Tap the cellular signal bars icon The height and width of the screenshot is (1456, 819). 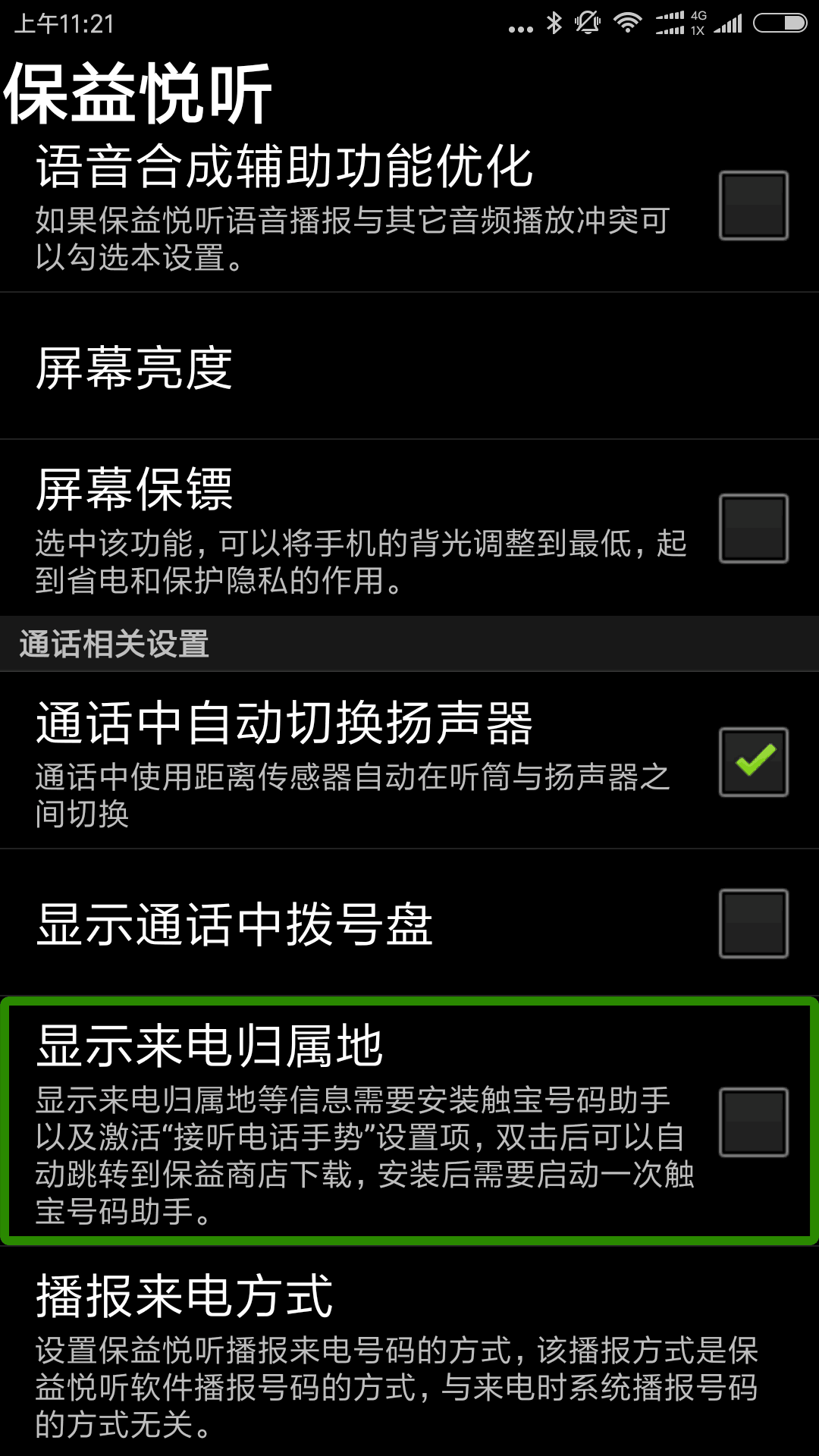point(726,24)
